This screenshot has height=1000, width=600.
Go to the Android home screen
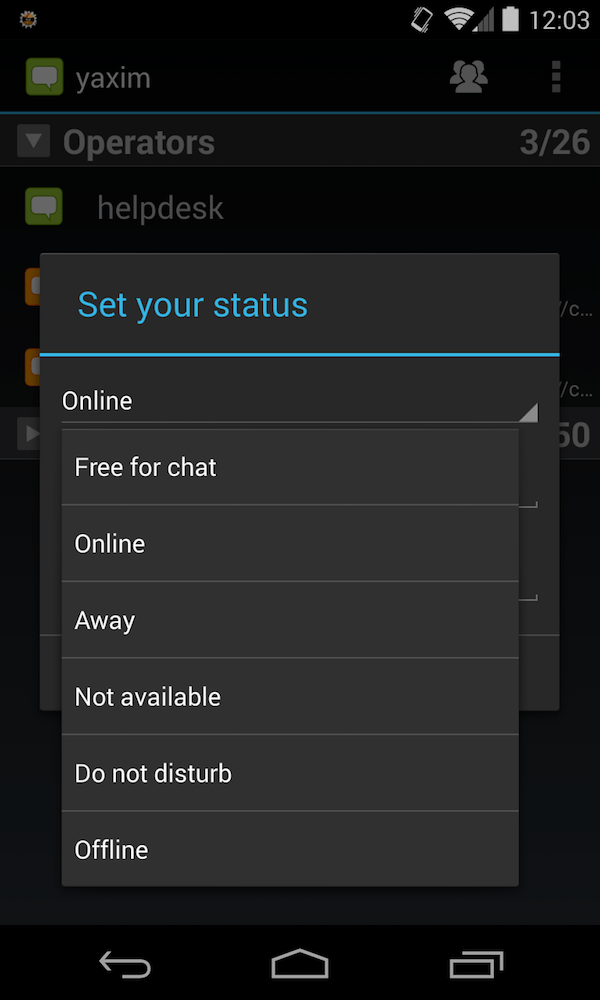point(300,964)
